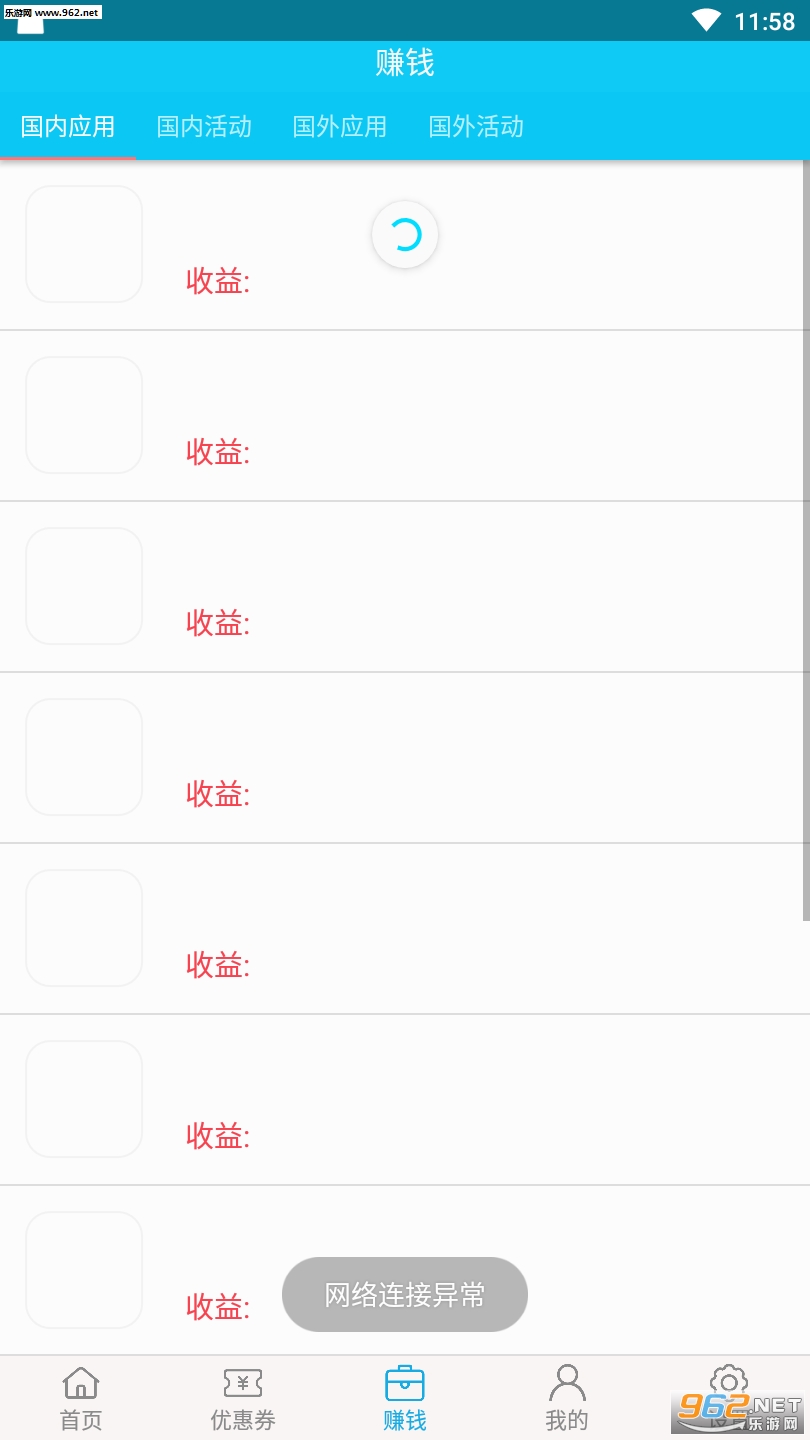Tap the 赚钱 bottom tab
This screenshot has width=810, height=1440.
[405, 1398]
